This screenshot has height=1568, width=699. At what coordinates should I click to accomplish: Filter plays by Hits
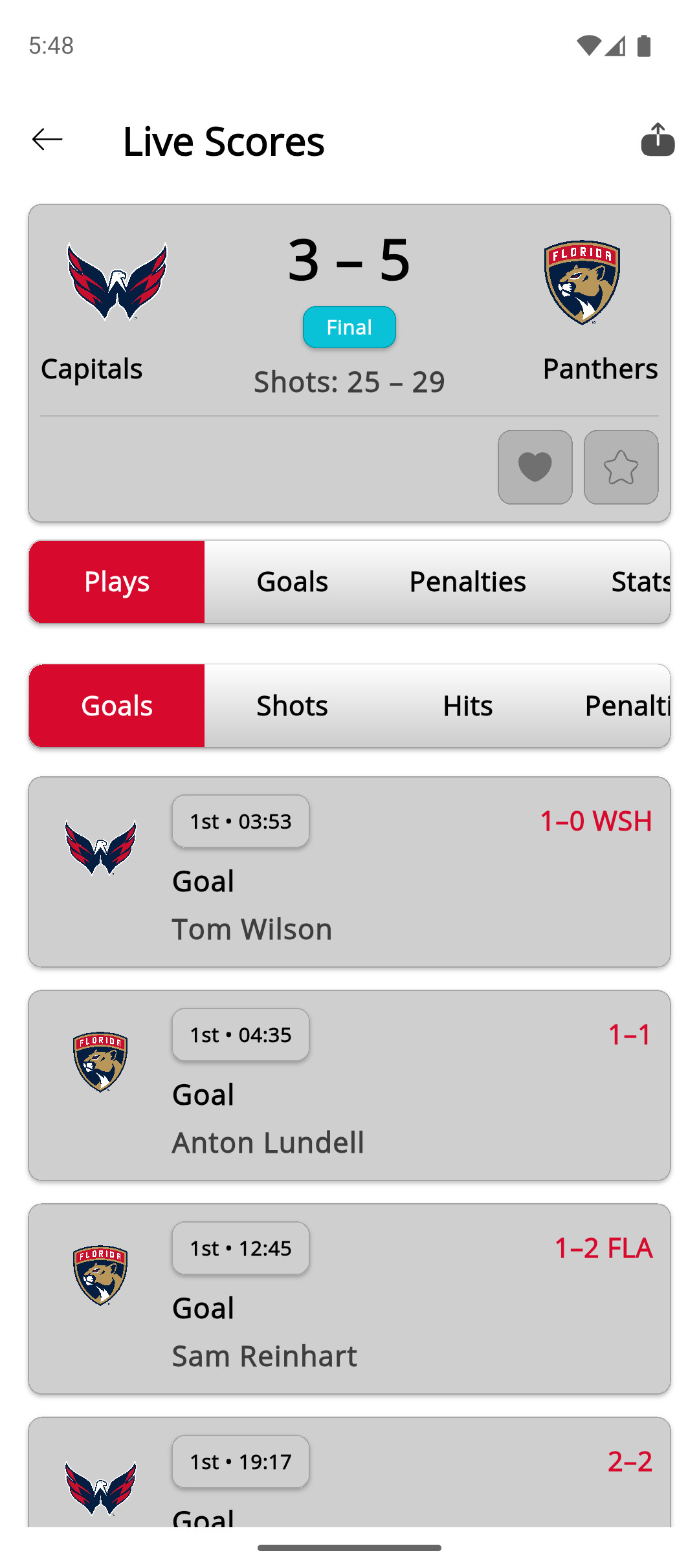pos(467,706)
